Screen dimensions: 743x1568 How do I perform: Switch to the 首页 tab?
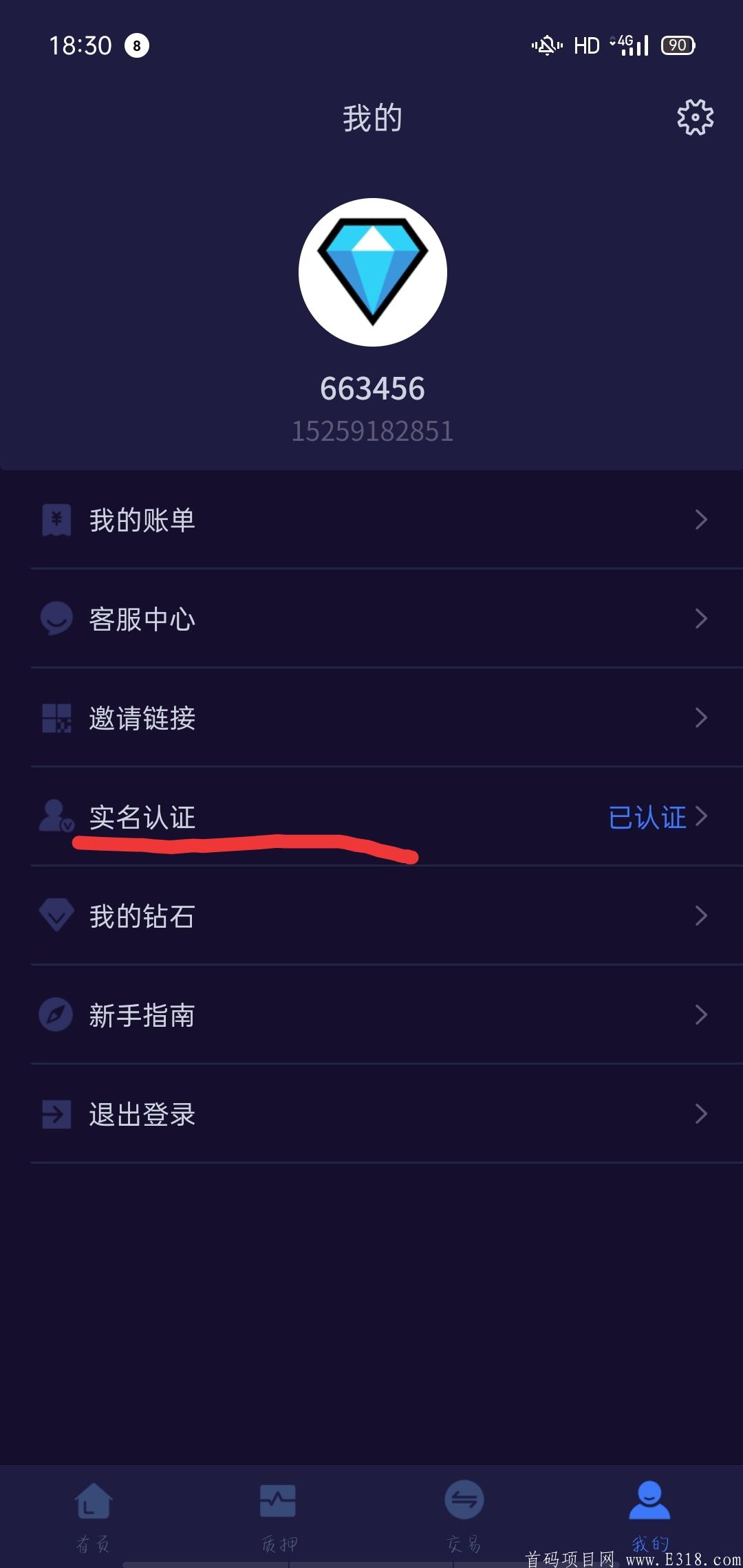(x=93, y=1513)
